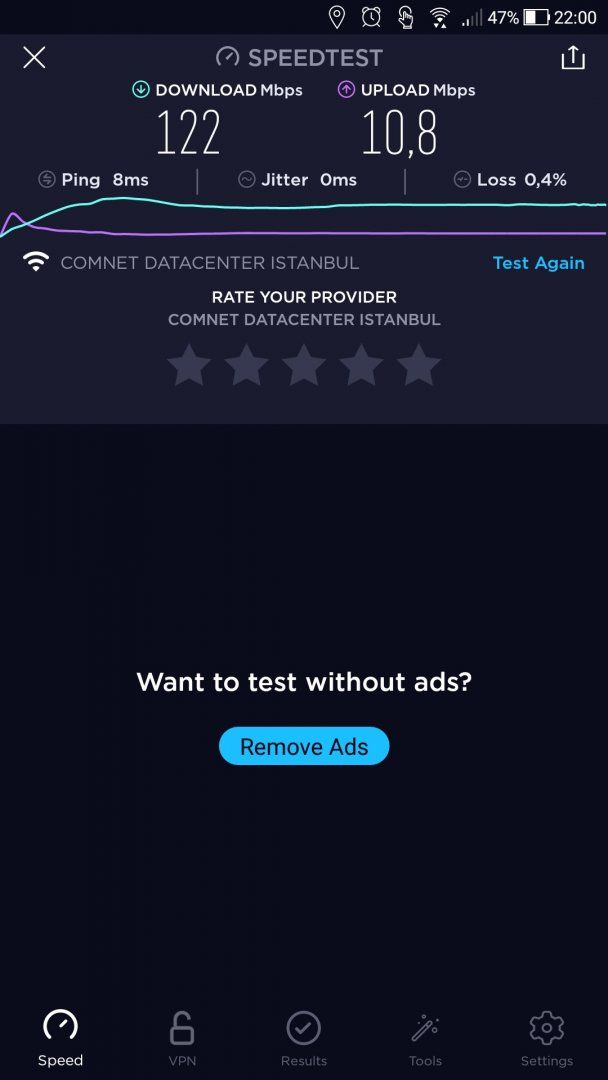The image size is (608, 1080).
Task: Rate the provider three stars
Action: pyautogui.click(x=304, y=365)
